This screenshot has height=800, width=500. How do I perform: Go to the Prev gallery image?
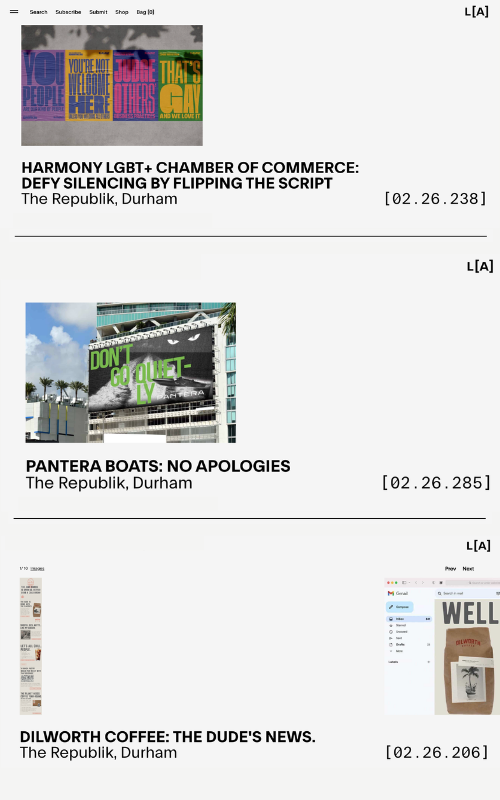(x=451, y=568)
